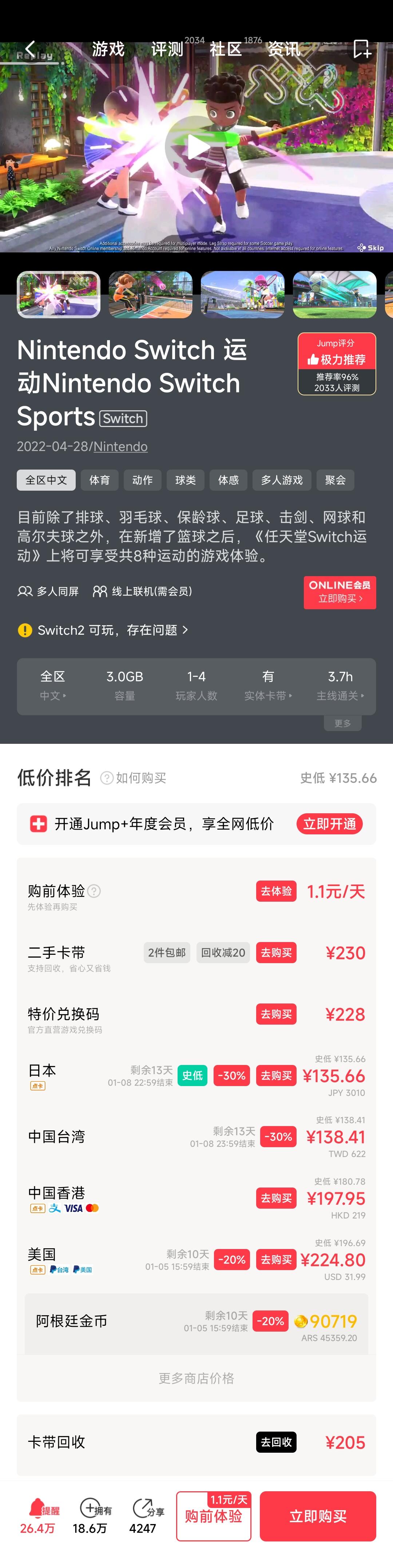The width and height of the screenshot is (393, 1568).
Task: Select the 体育 tag chip
Action: (x=99, y=480)
